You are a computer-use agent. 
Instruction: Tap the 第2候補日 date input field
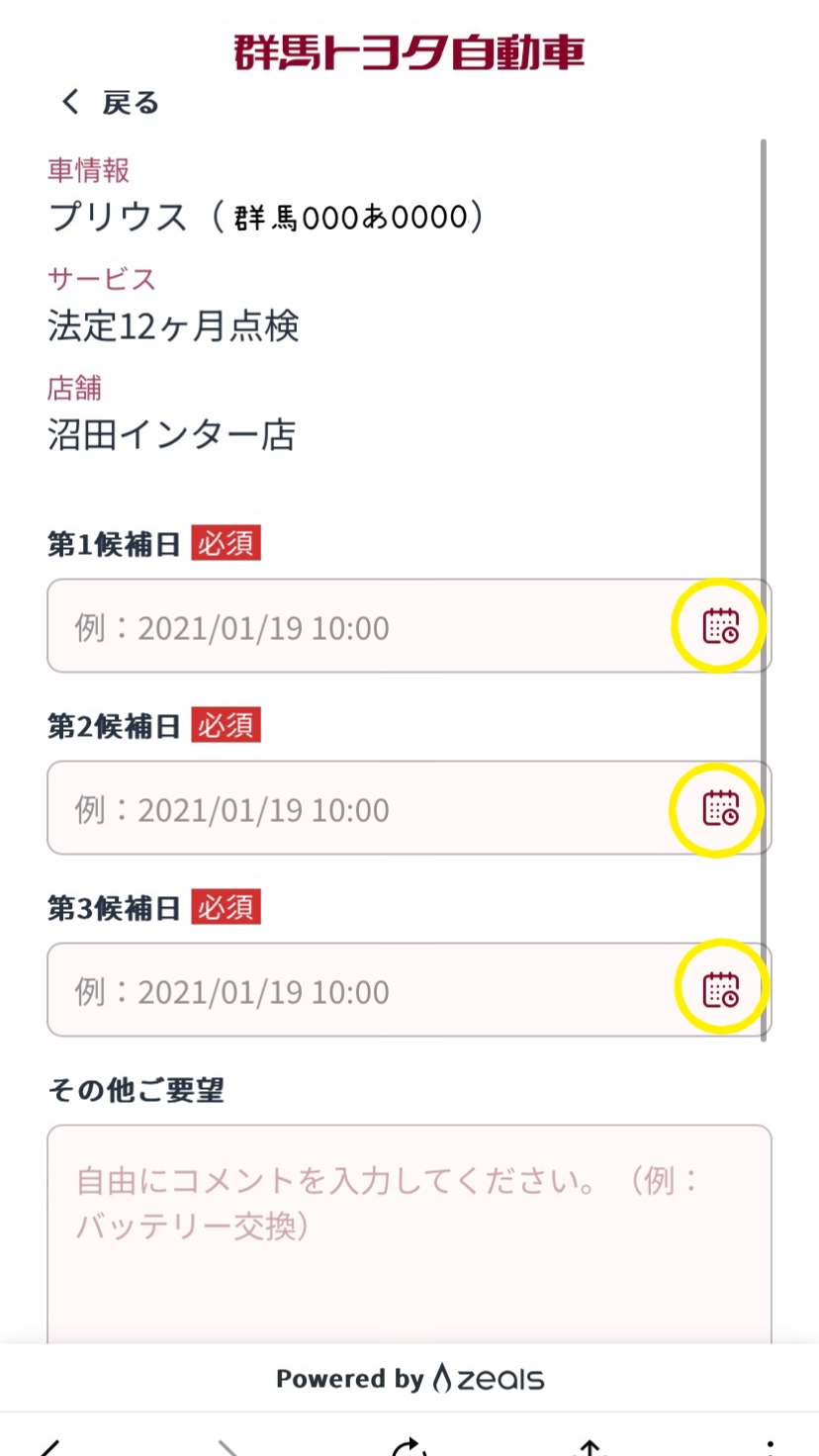click(x=356, y=808)
